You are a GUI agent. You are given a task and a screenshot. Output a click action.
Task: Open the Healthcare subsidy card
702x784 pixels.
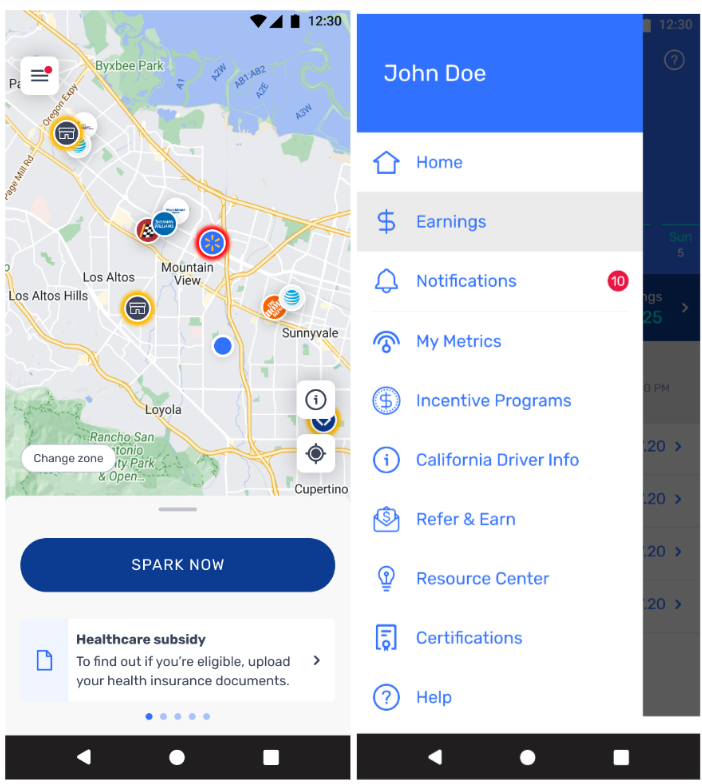pos(177,660)
